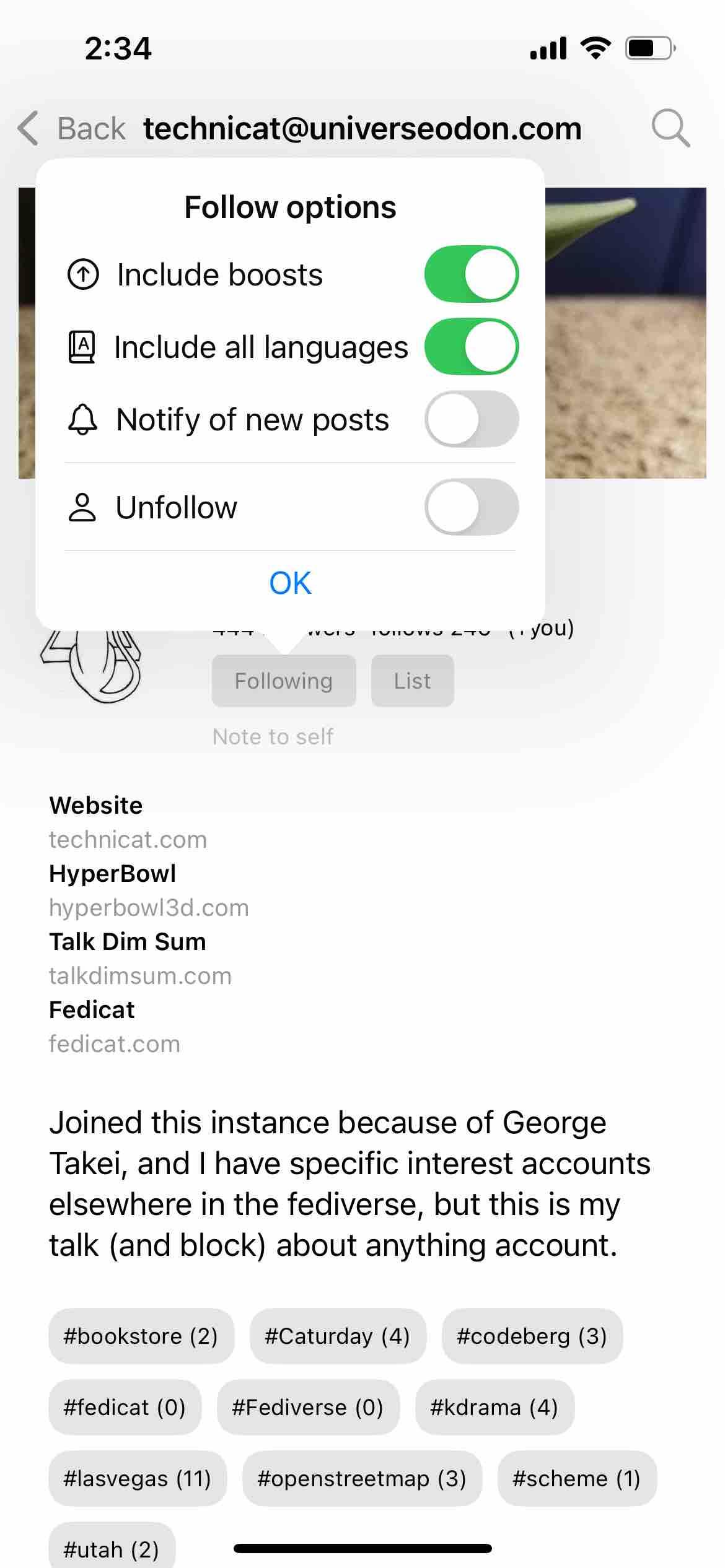This screenshot has height=1568, width=725.
Task: View #openstreetmap tagged posts
Action: click(362, 1479)
